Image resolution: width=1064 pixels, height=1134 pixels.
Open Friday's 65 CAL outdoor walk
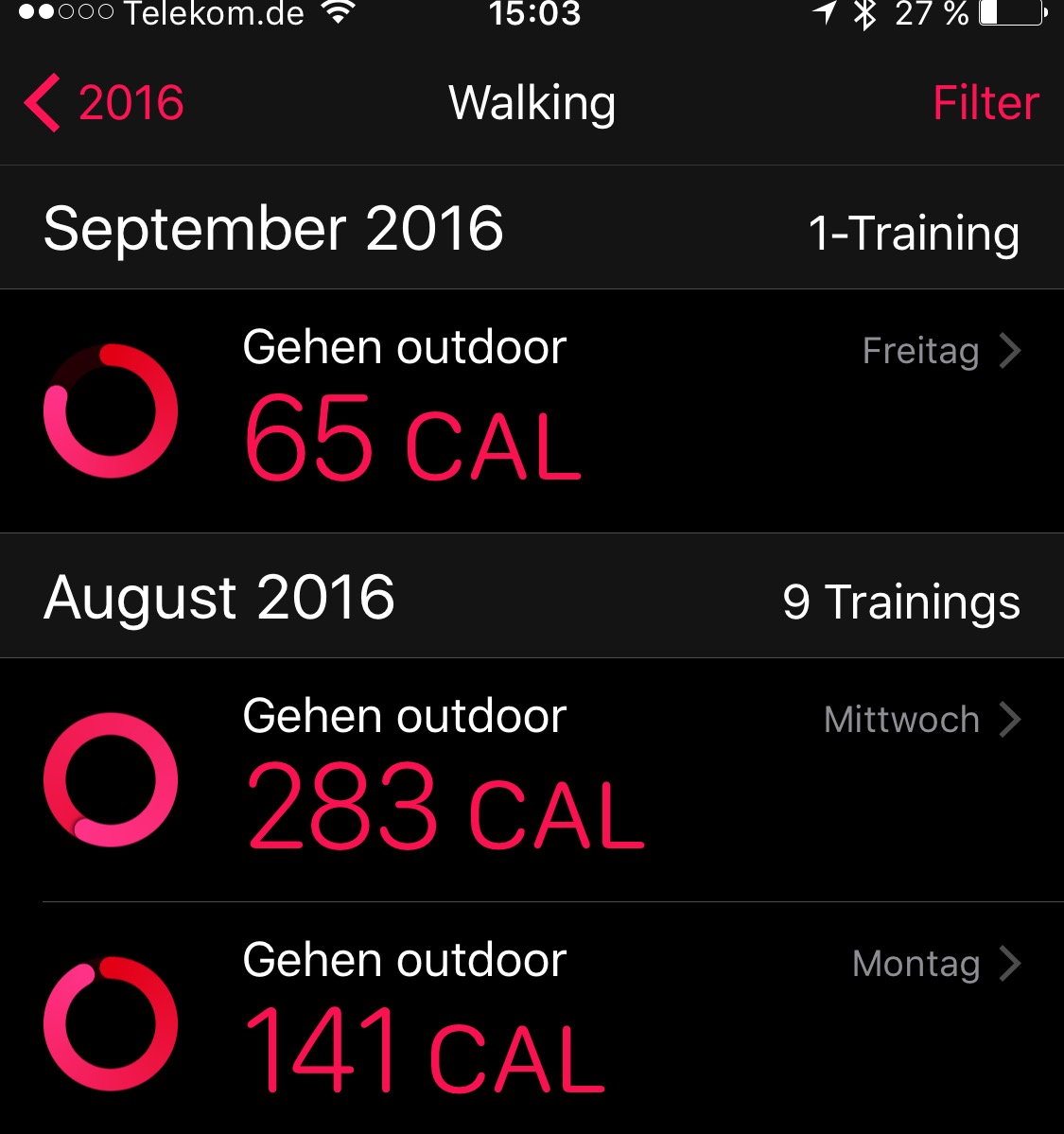point(532,411)
